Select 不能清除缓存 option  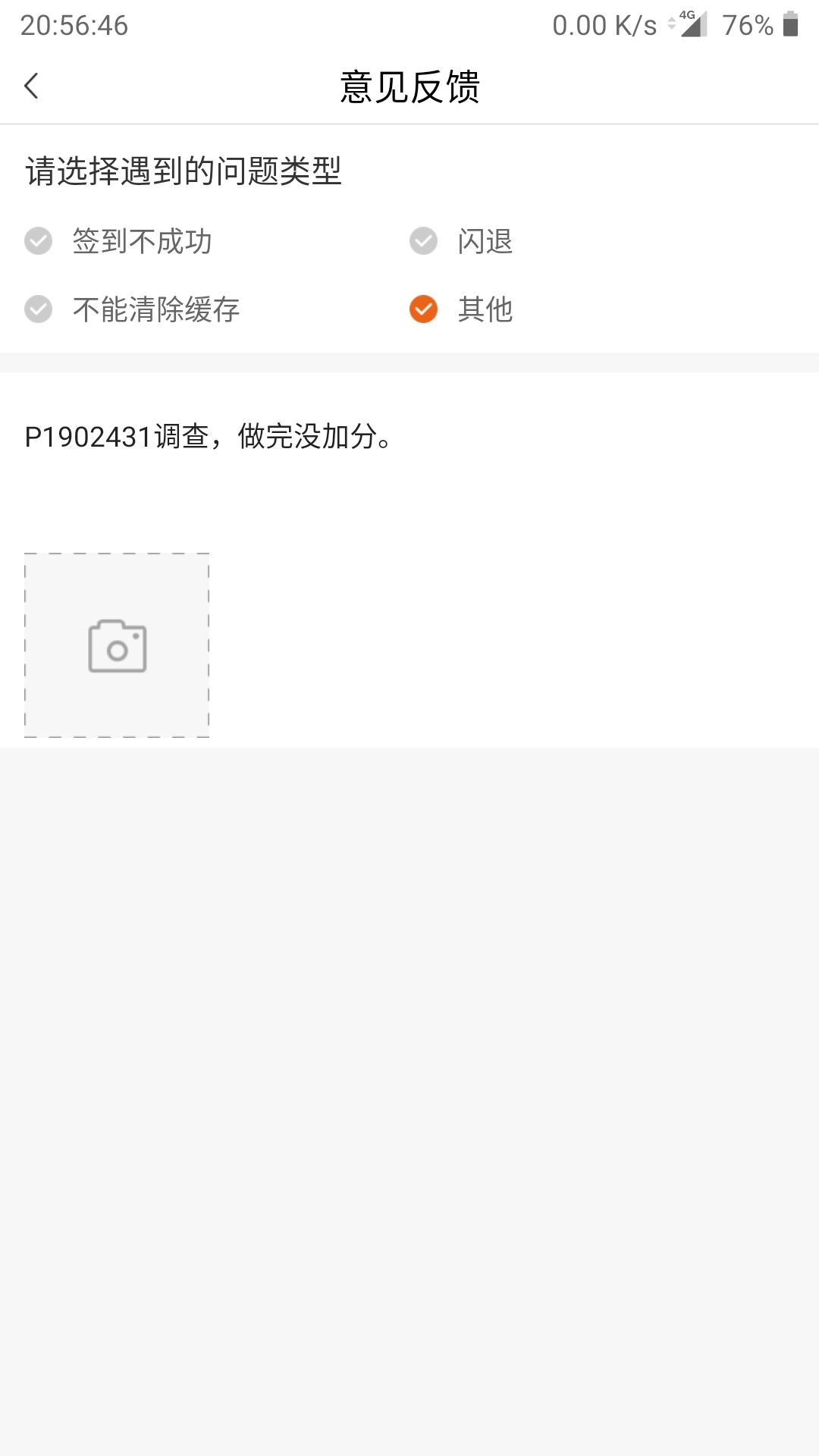click(133, 309)
